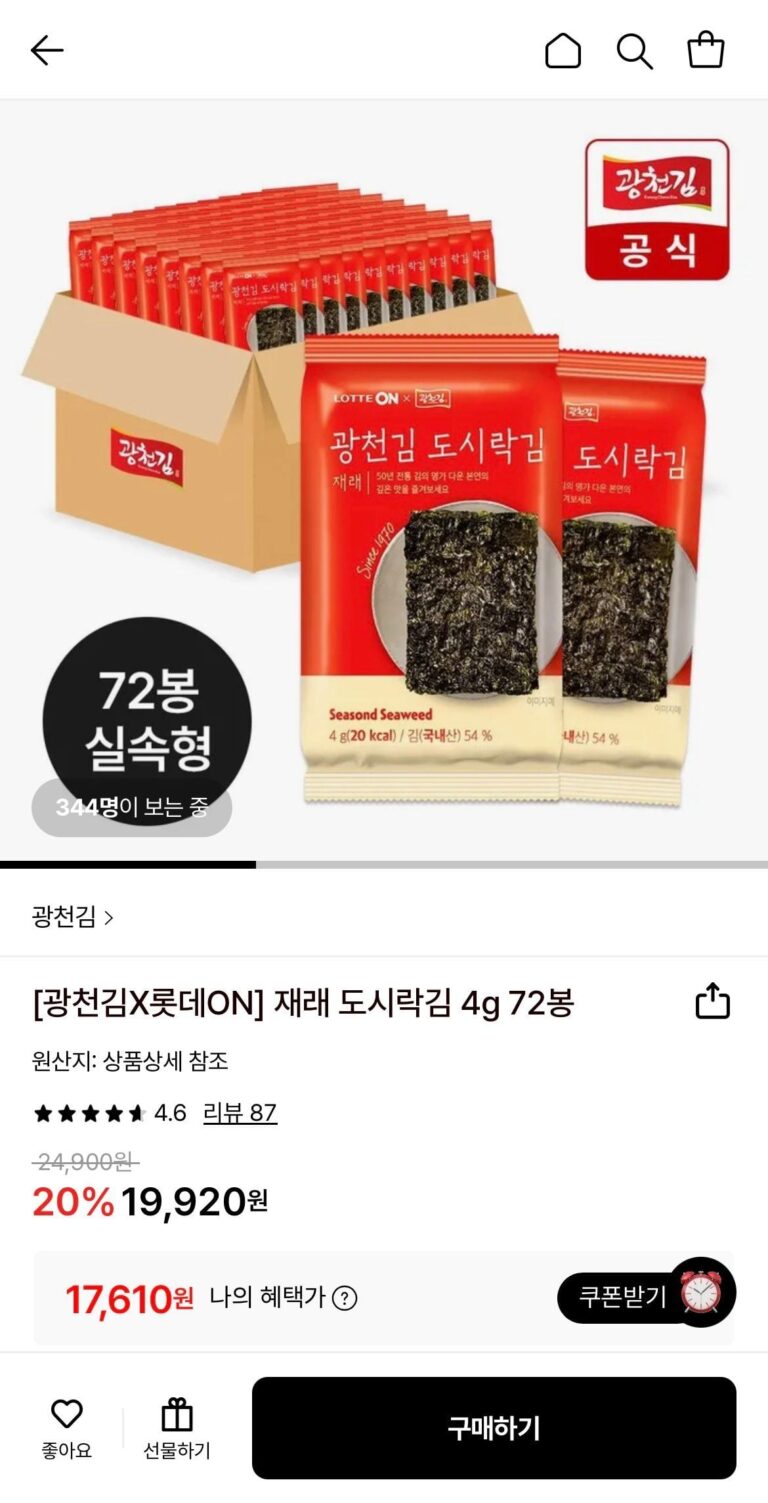Tap 구매하기 to purchase
The height and width of the screenshot is (1503, 768).
(x=494, y=1427)
